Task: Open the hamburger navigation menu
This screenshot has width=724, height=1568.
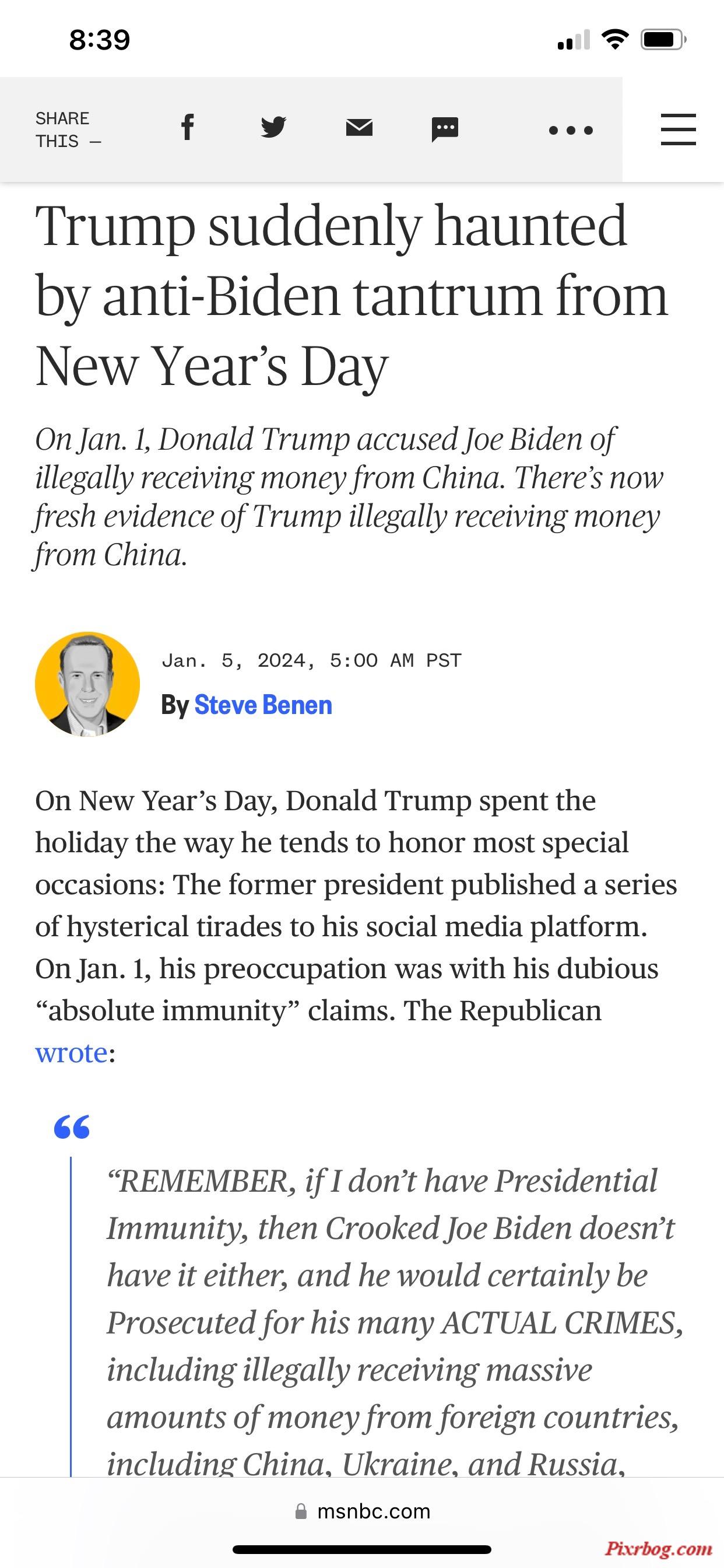Action: (x=678, y=129)
